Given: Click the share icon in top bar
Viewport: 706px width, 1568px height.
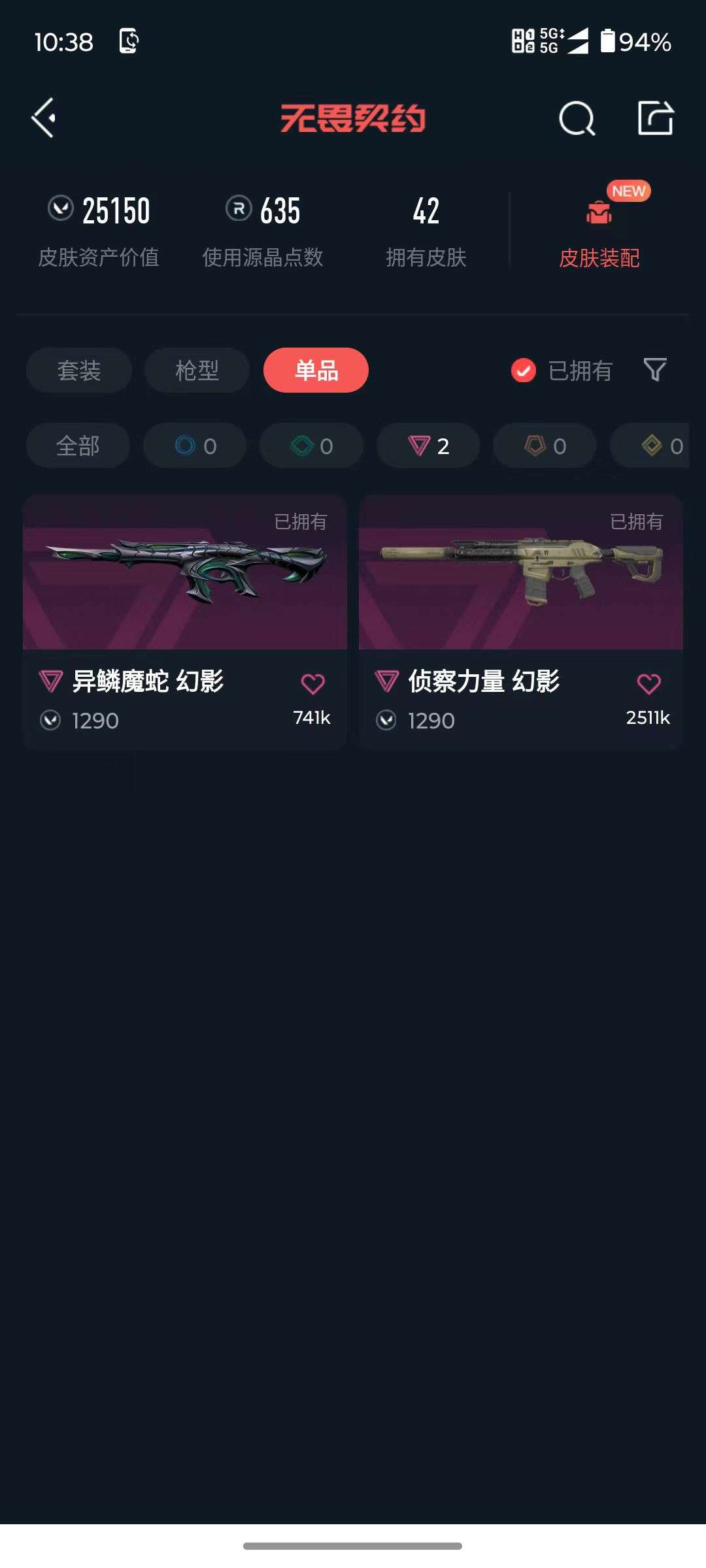Looking at the screenshot, I should tap(656, 118).
